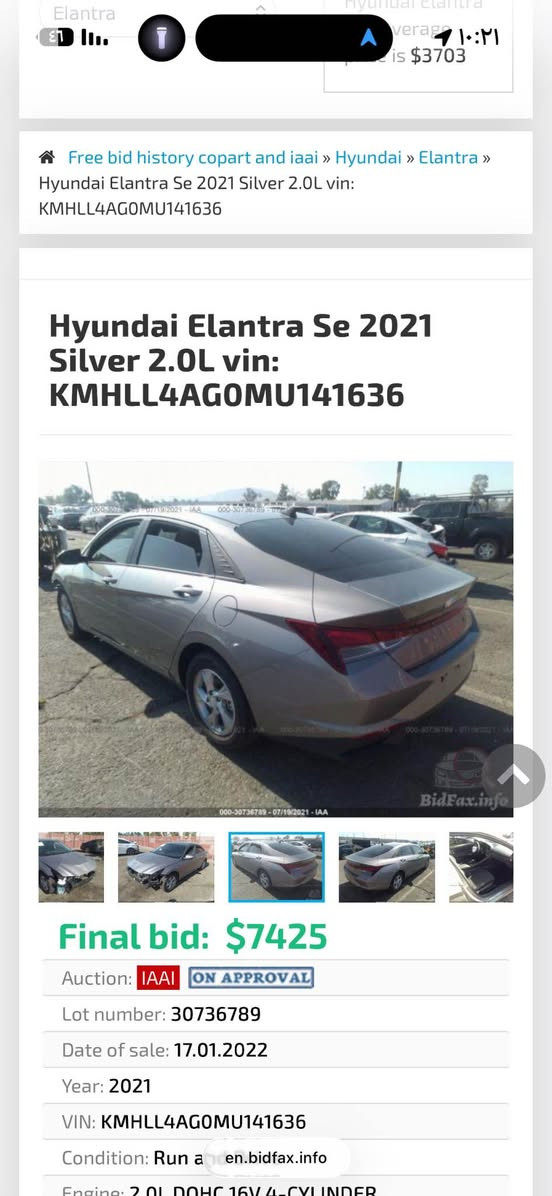Image resolution: width=552 pixels, height=1196 pixels.
Task: Open the Elantra breadcrumb link
Action: click(x=448, y=157)
